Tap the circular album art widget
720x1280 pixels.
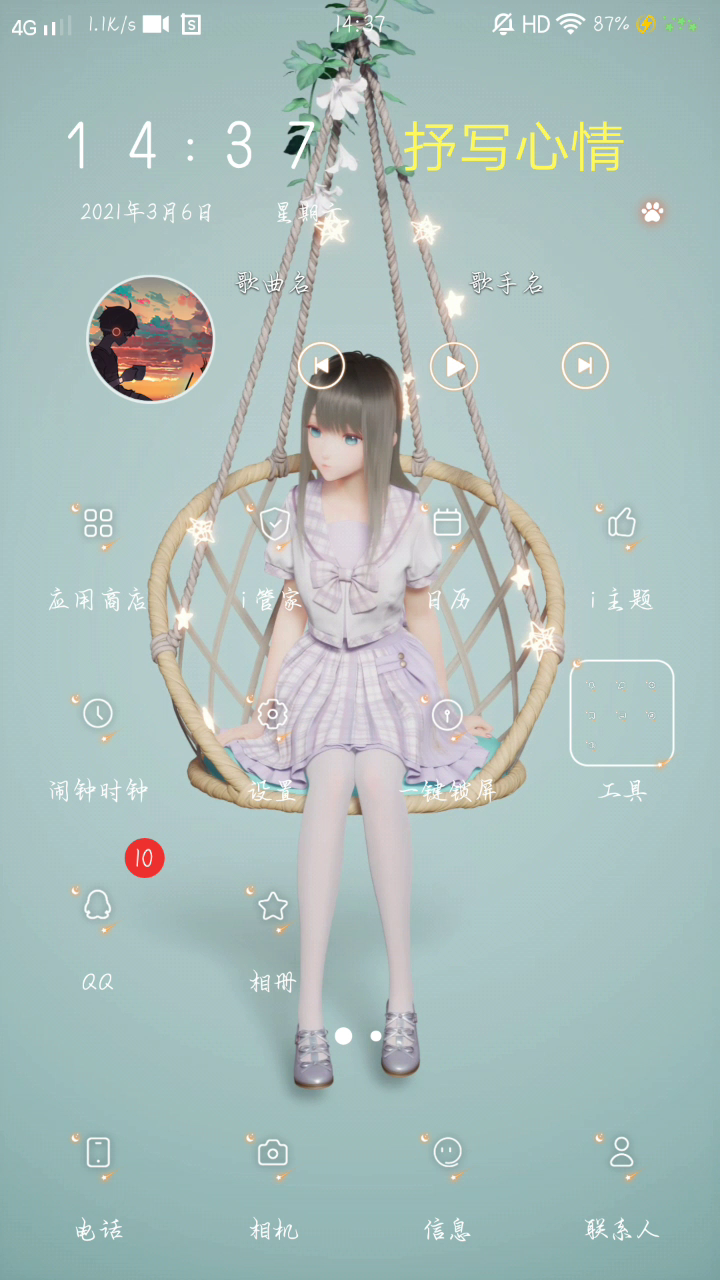151,340
